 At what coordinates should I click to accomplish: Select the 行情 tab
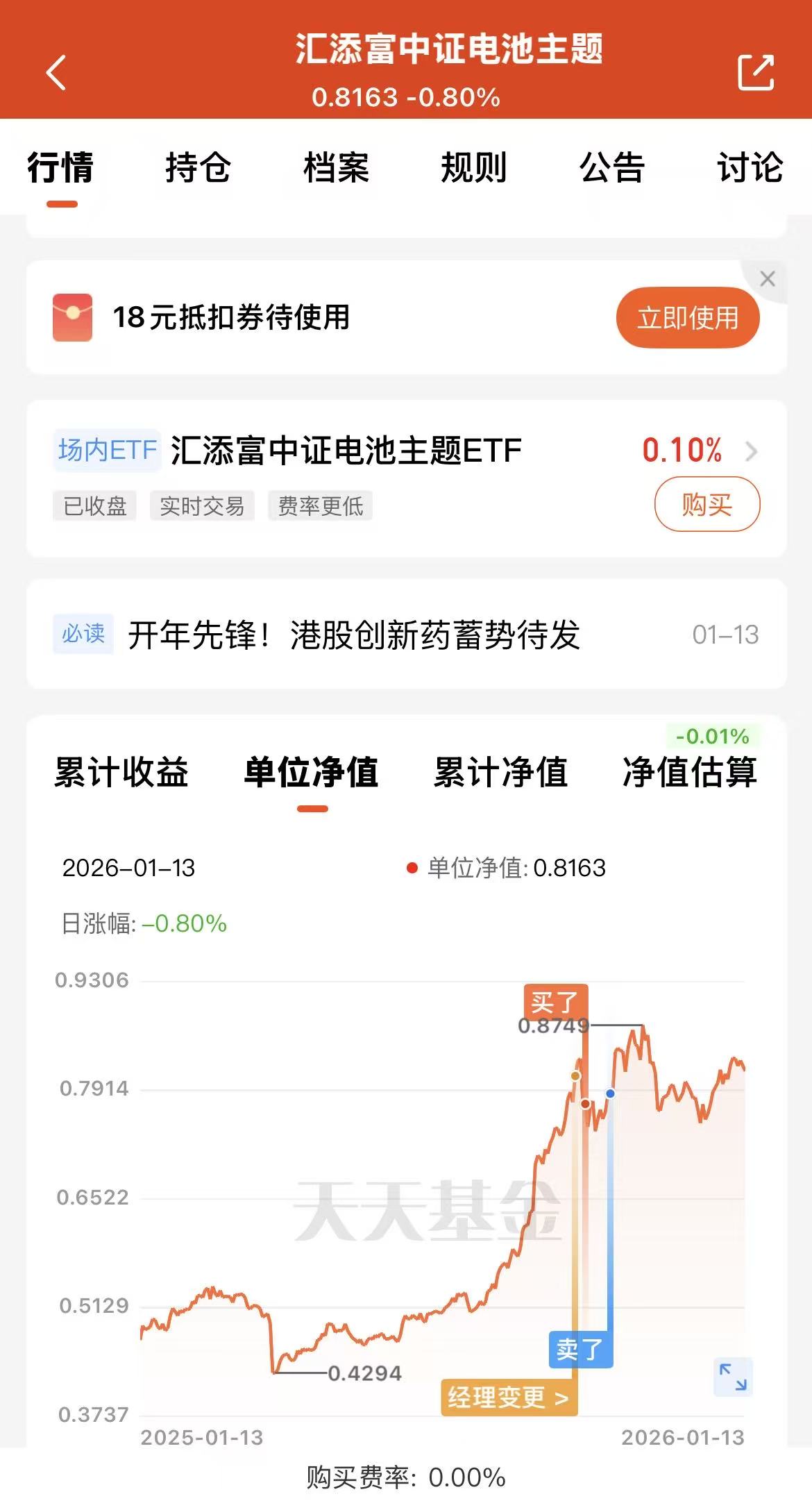click(60, 168)
